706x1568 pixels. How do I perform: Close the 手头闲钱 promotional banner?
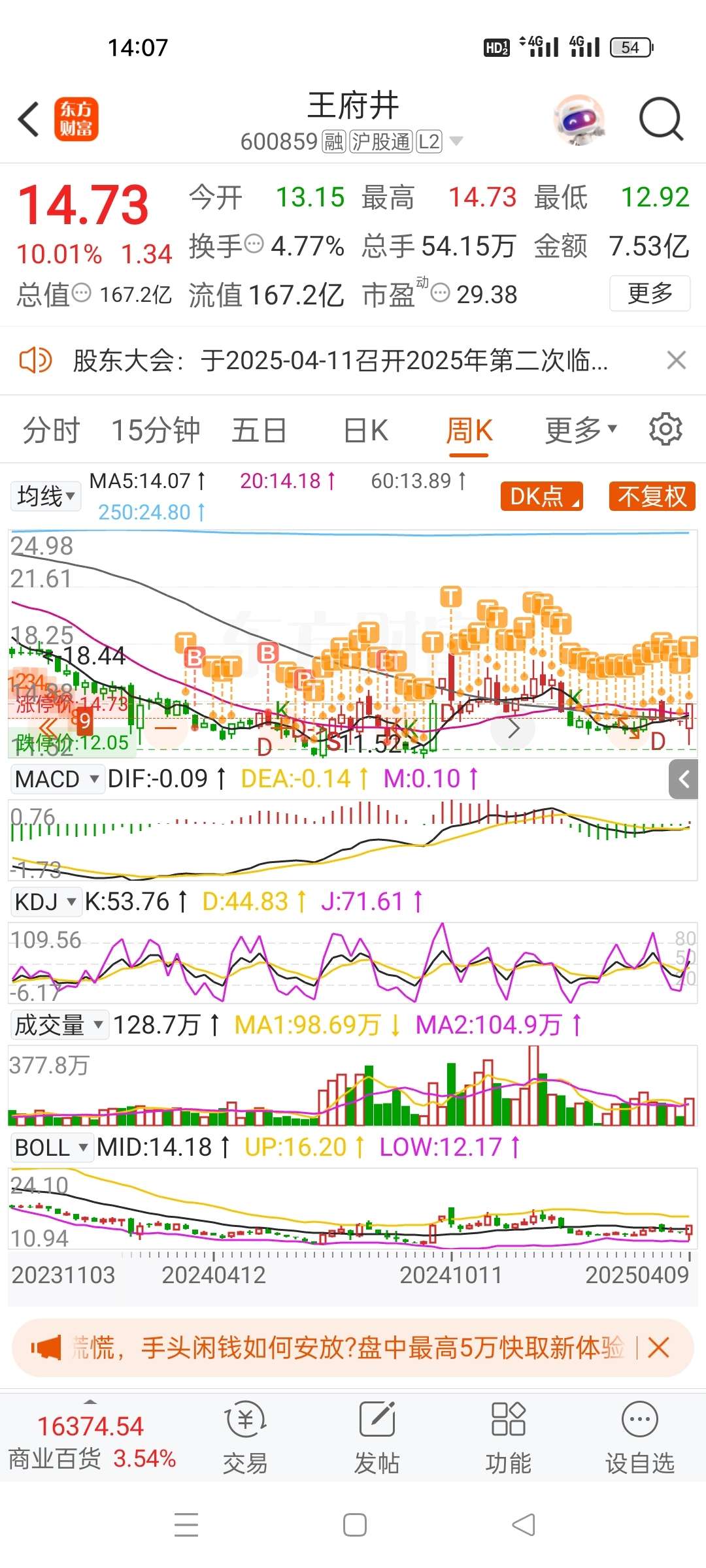tap(658, 1347)
